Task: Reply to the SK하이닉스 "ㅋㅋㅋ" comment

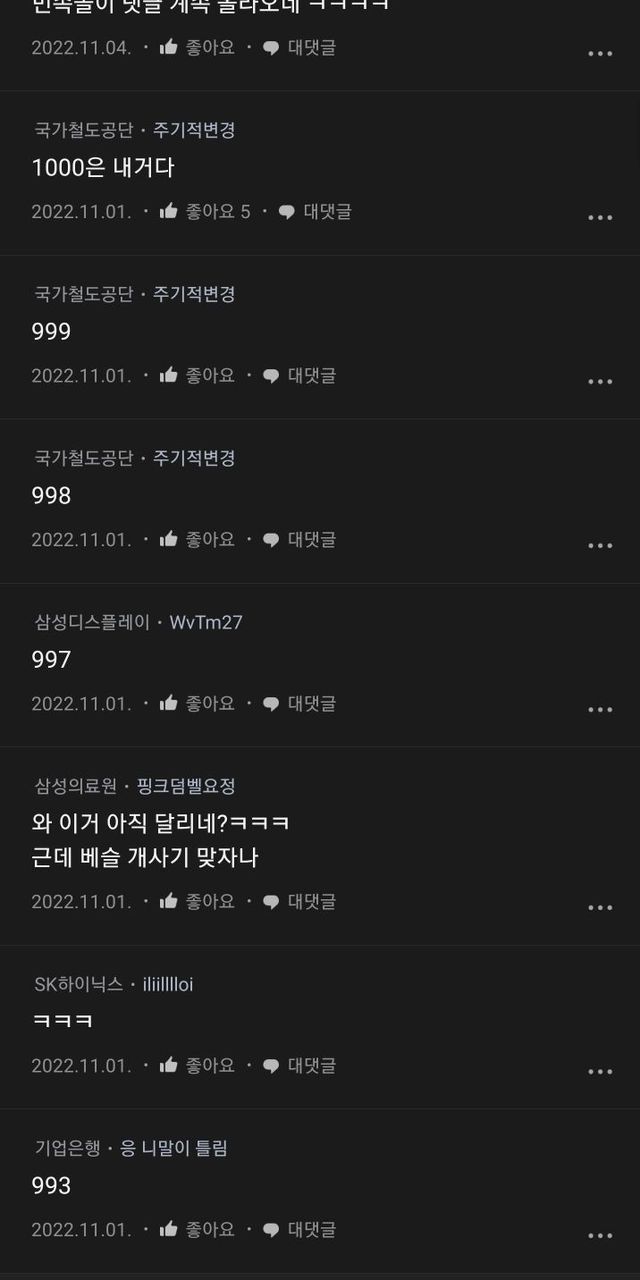Action: click(x=299, y=1065)
